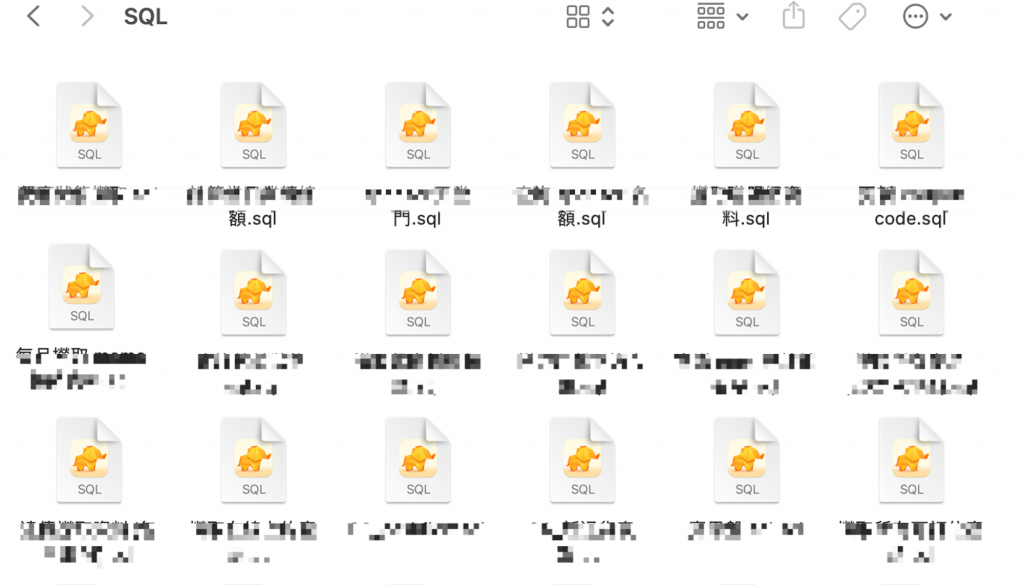Open the SQL file ending in code.sql
The image size is (1024, 585).
[911, 126]
